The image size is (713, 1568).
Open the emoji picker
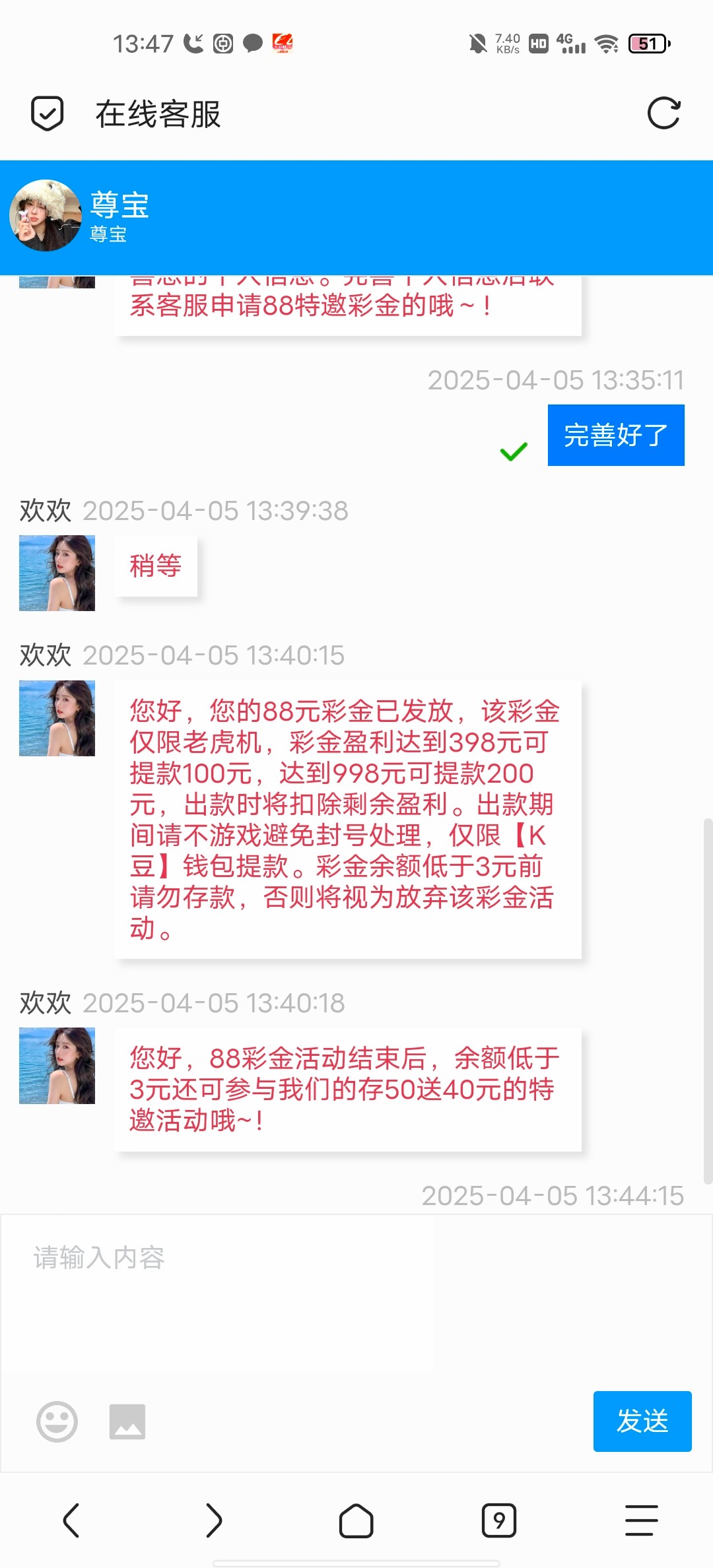(x=57, y=1421)
